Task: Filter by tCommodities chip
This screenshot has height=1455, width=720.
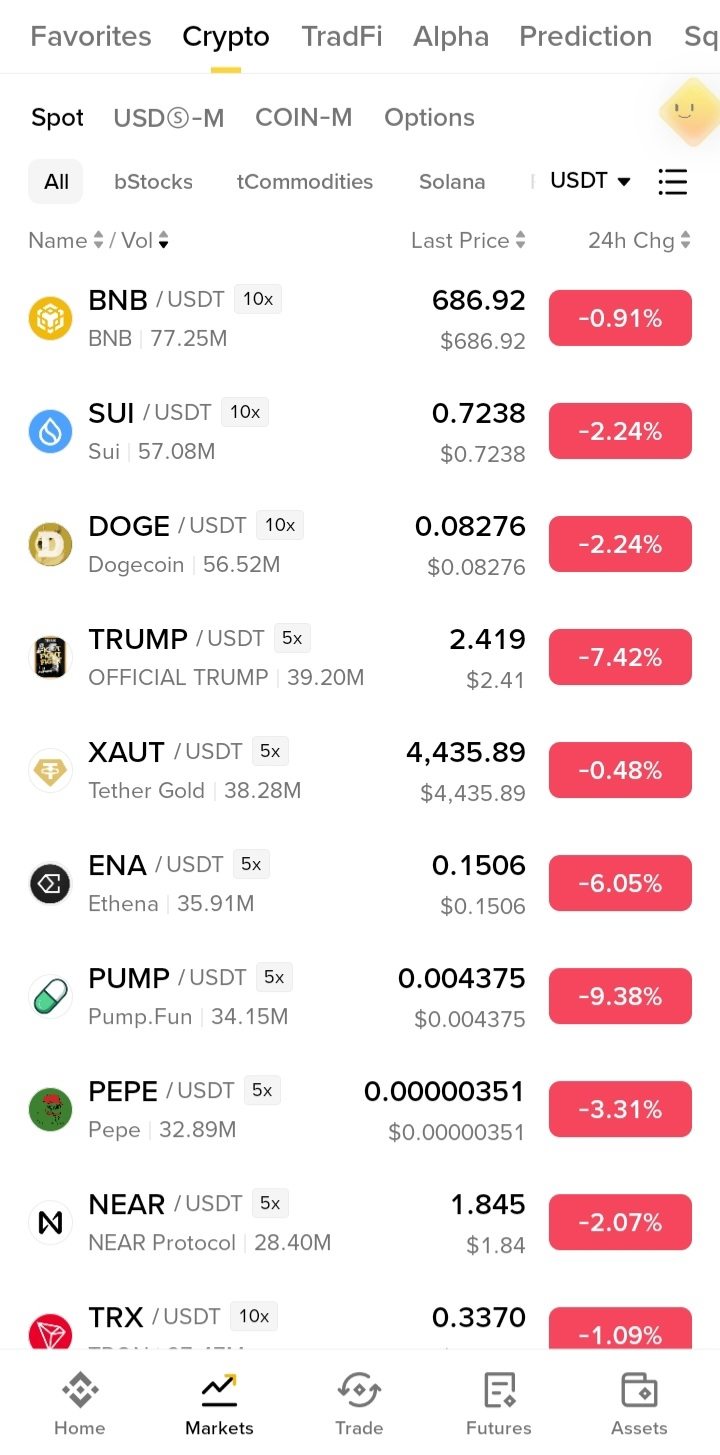Action: [305, 182]
